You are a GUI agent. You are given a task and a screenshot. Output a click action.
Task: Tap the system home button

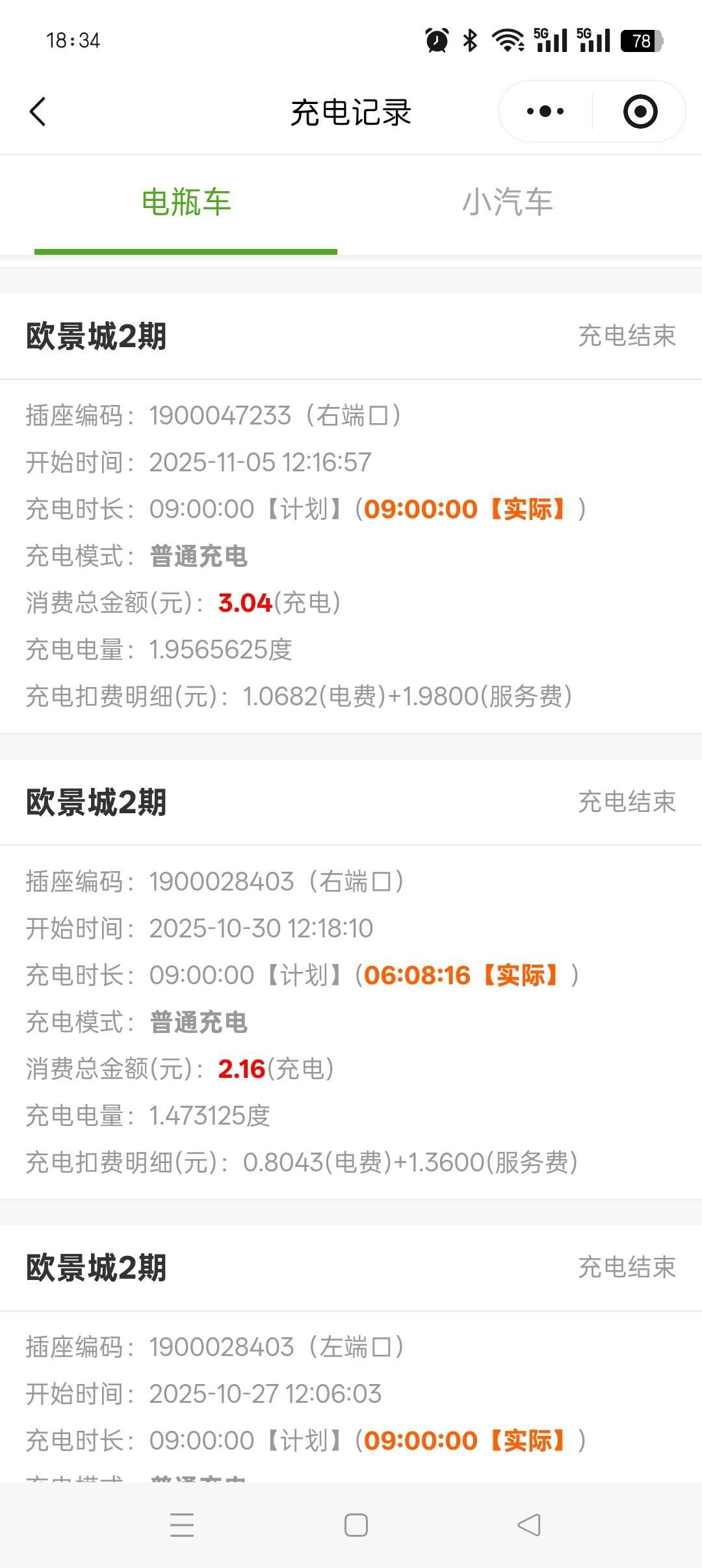[x=356, y=1525]
